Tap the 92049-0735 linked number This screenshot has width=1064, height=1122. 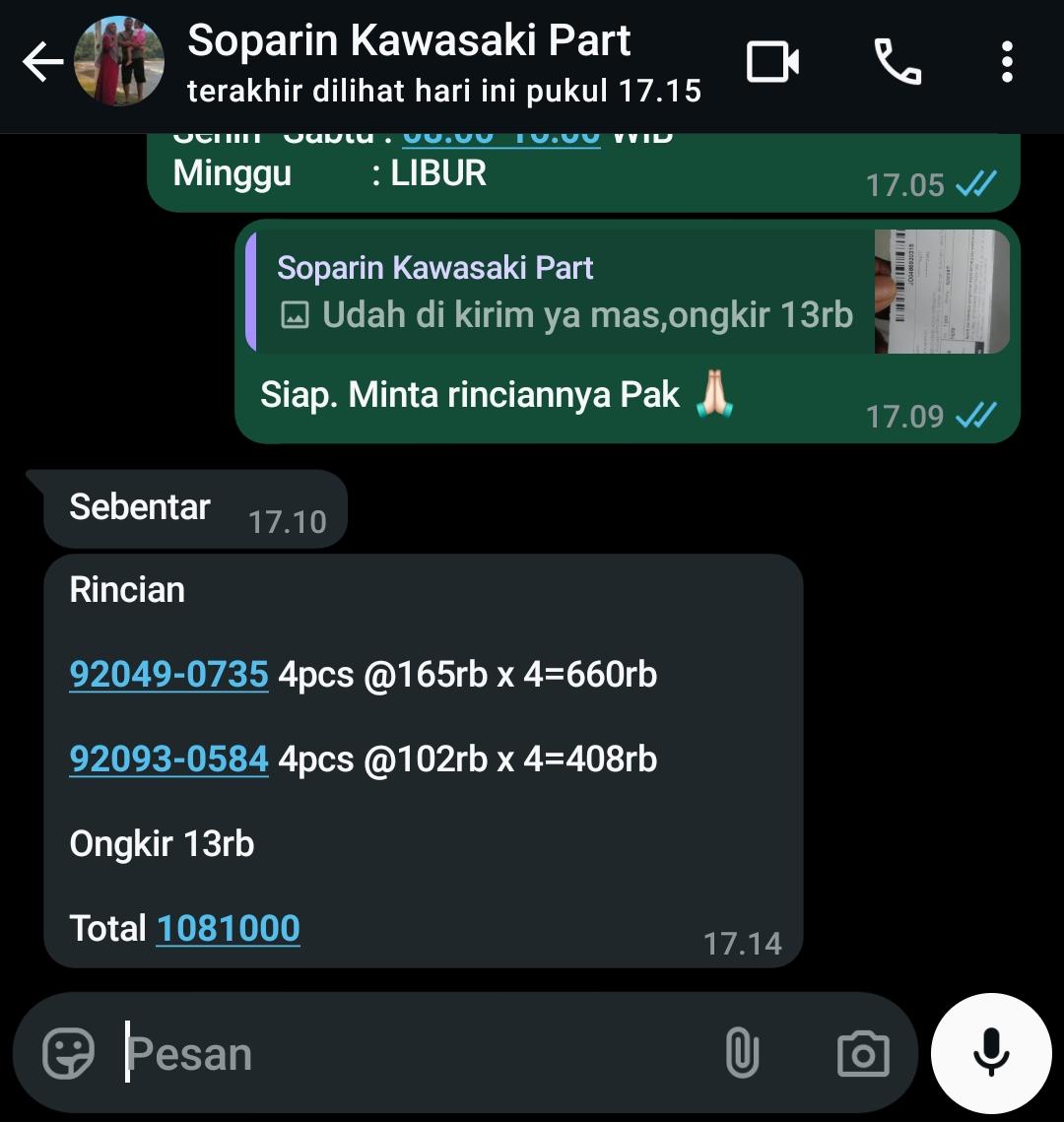[x=168, y=675]
